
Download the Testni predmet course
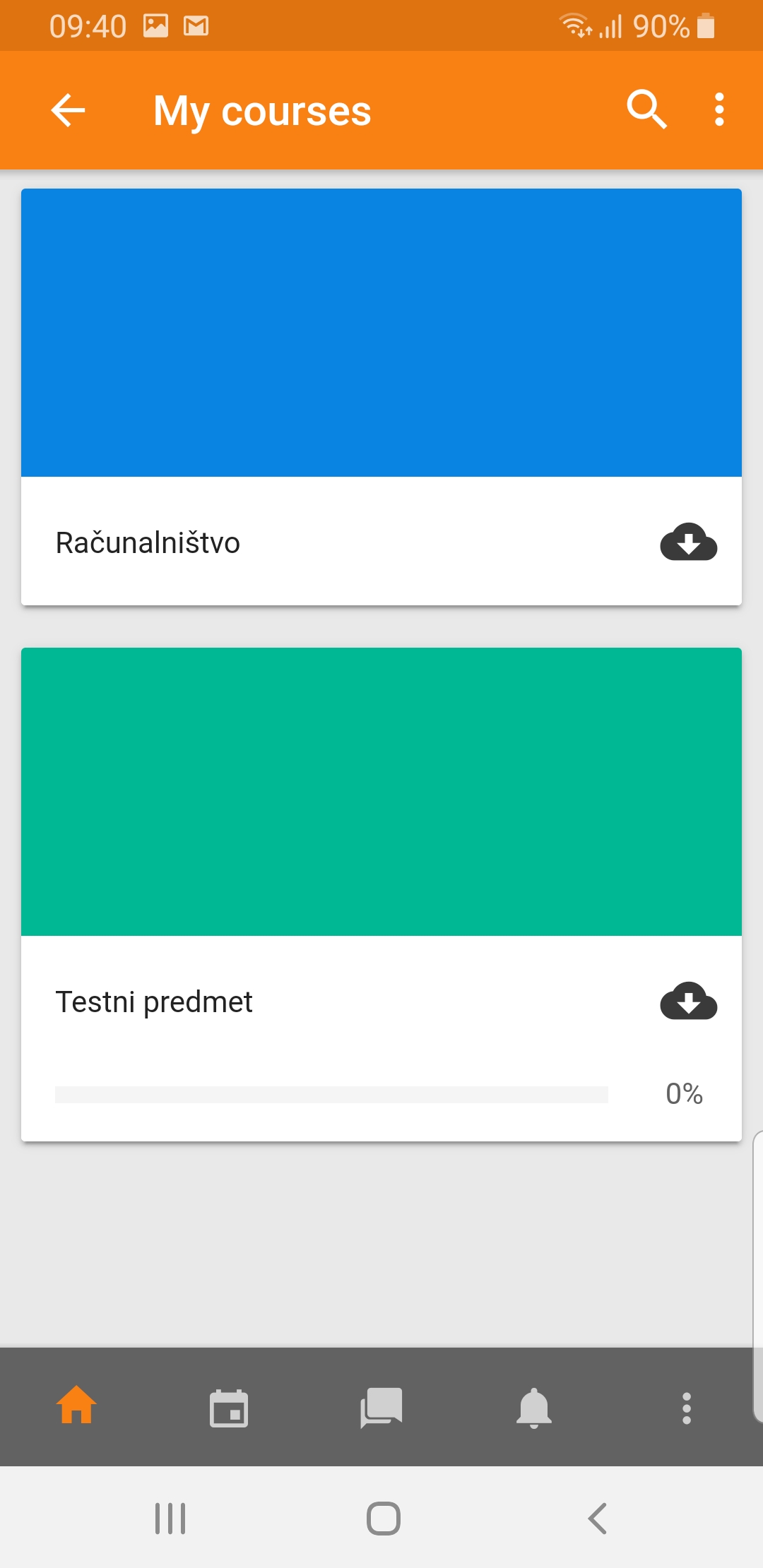point(689,1001)
